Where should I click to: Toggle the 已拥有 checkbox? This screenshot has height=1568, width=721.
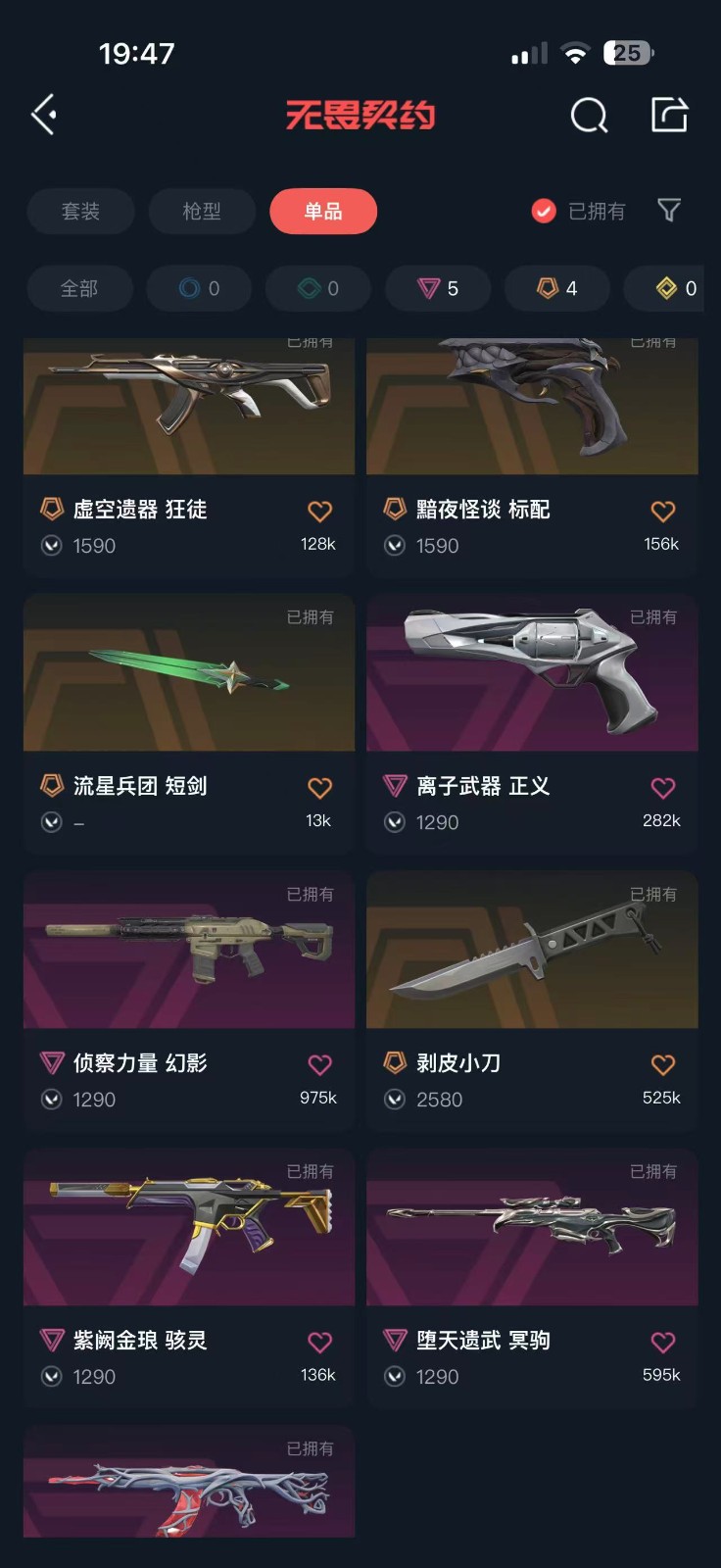[x=544, y=211]
